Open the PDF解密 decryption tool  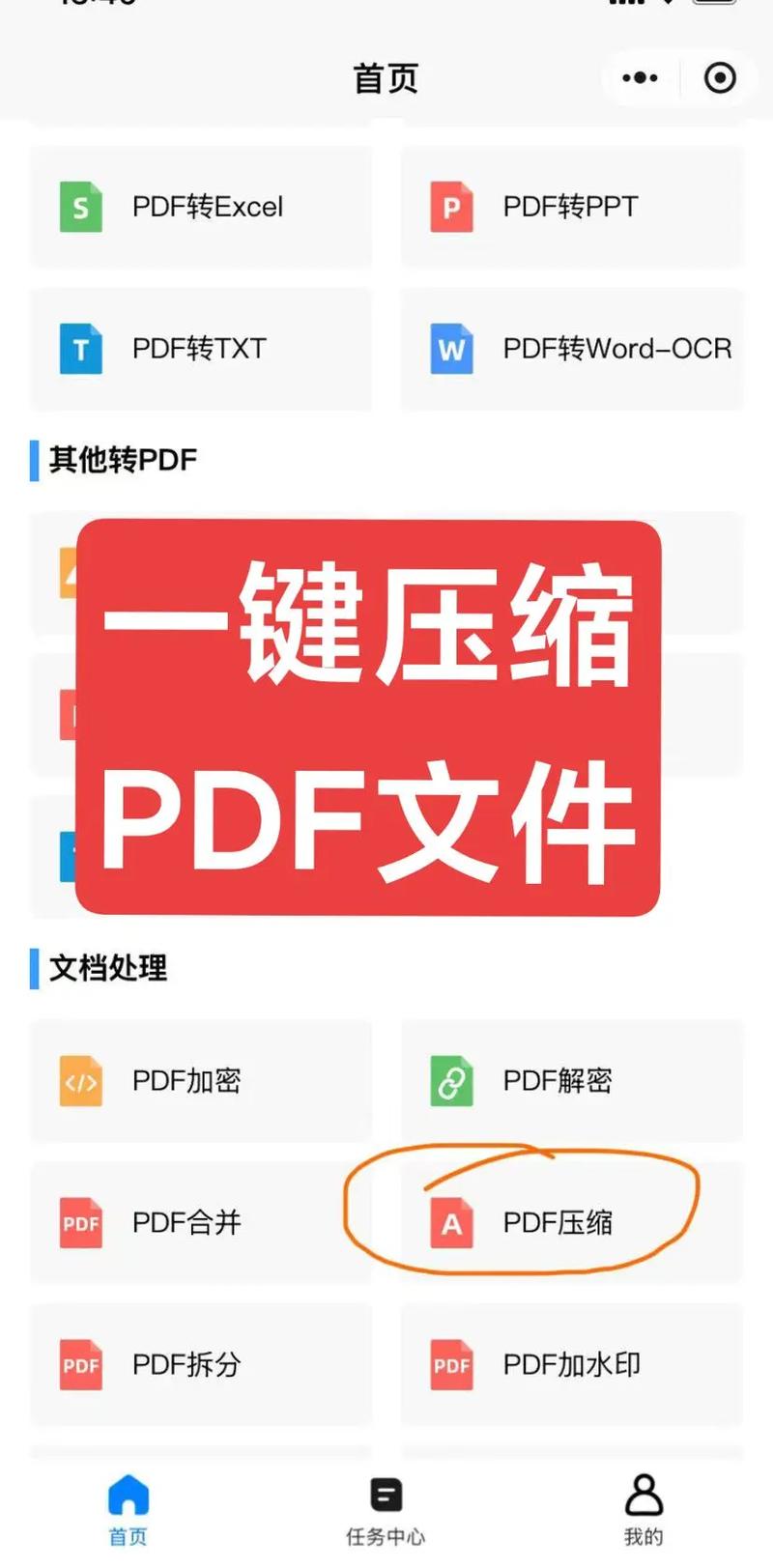[572, 1081]
